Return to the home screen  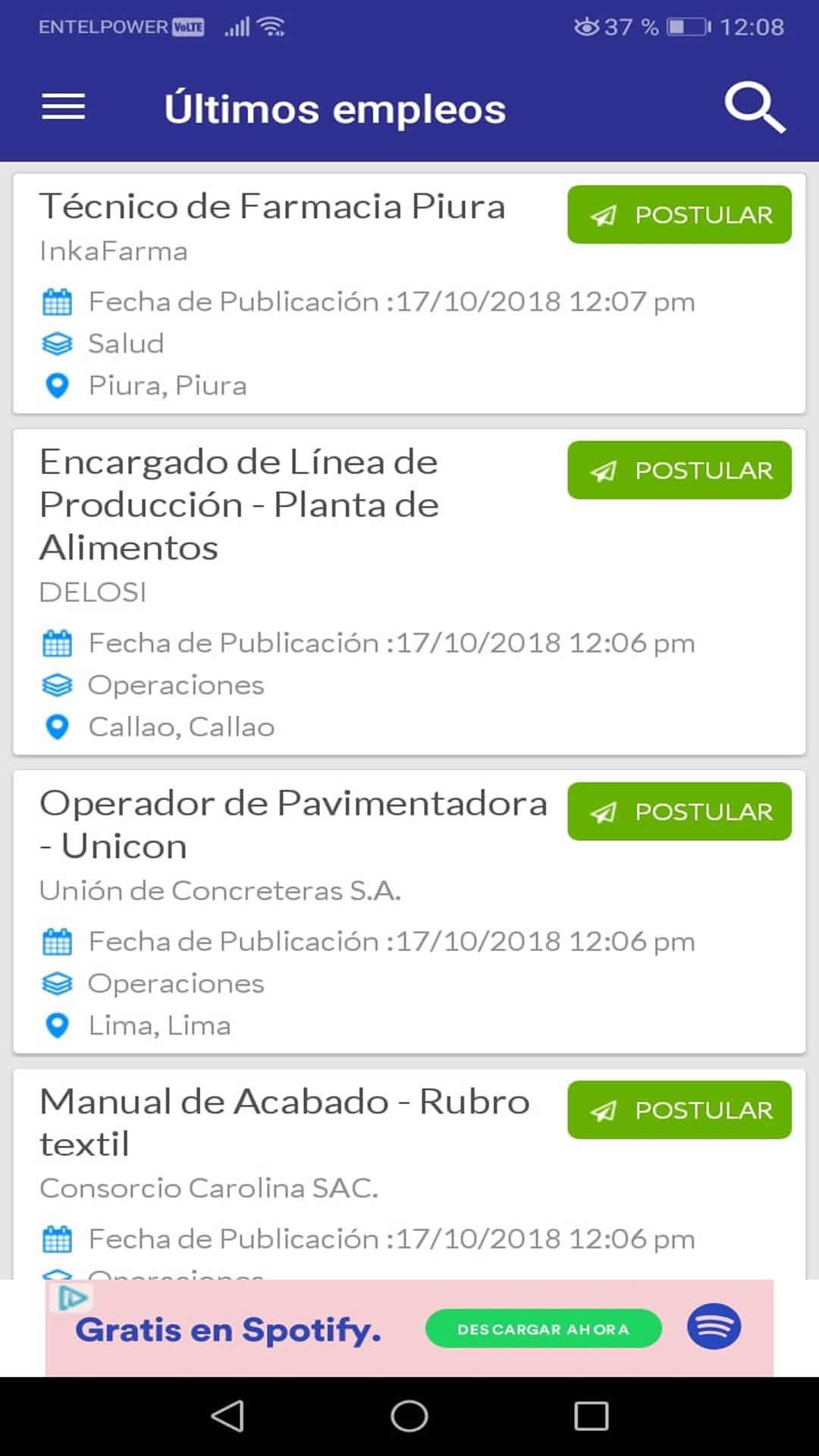pyautogui.click(x=409, y=1416)
